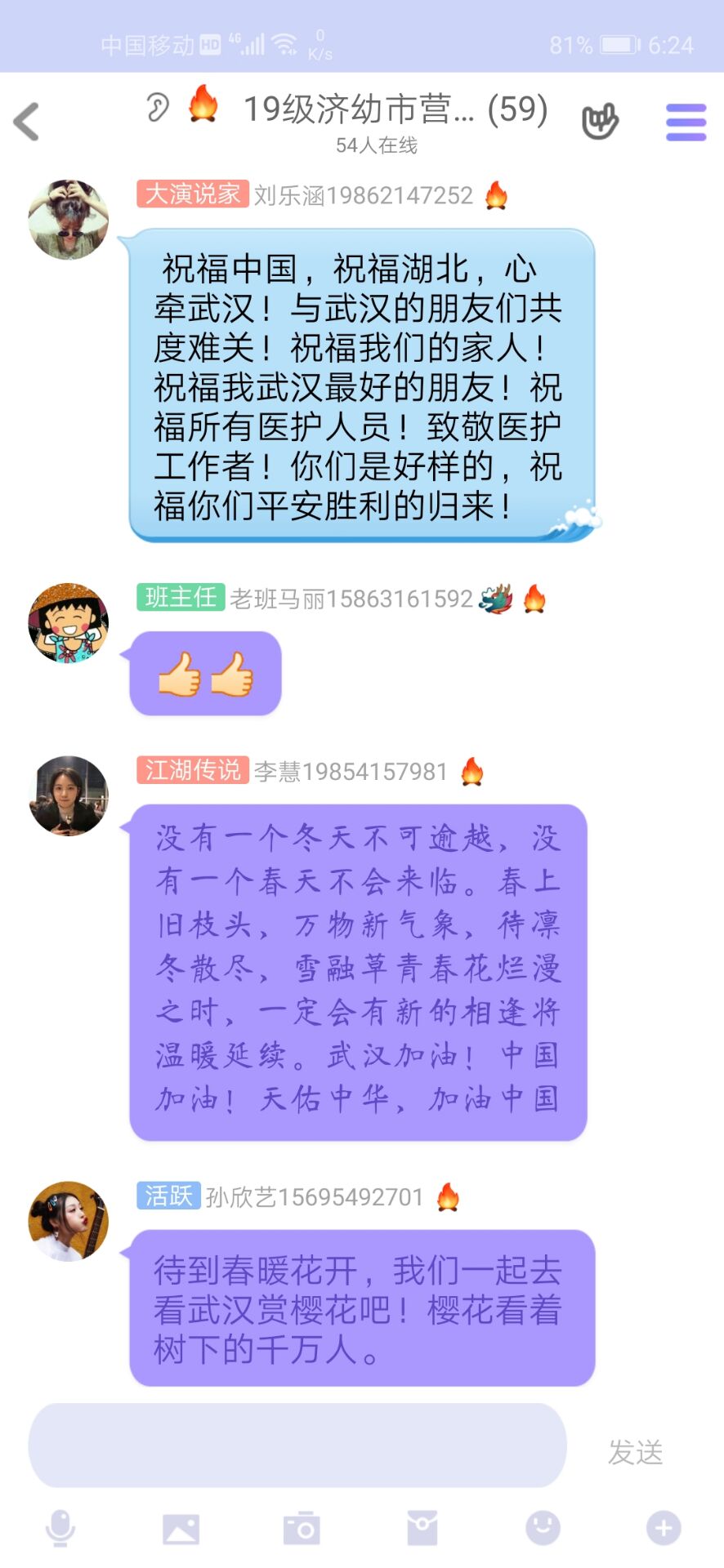Pick a picture from the gallery icon
Viewport: 724px width, 1568px height.
(x=181, y=1528)
